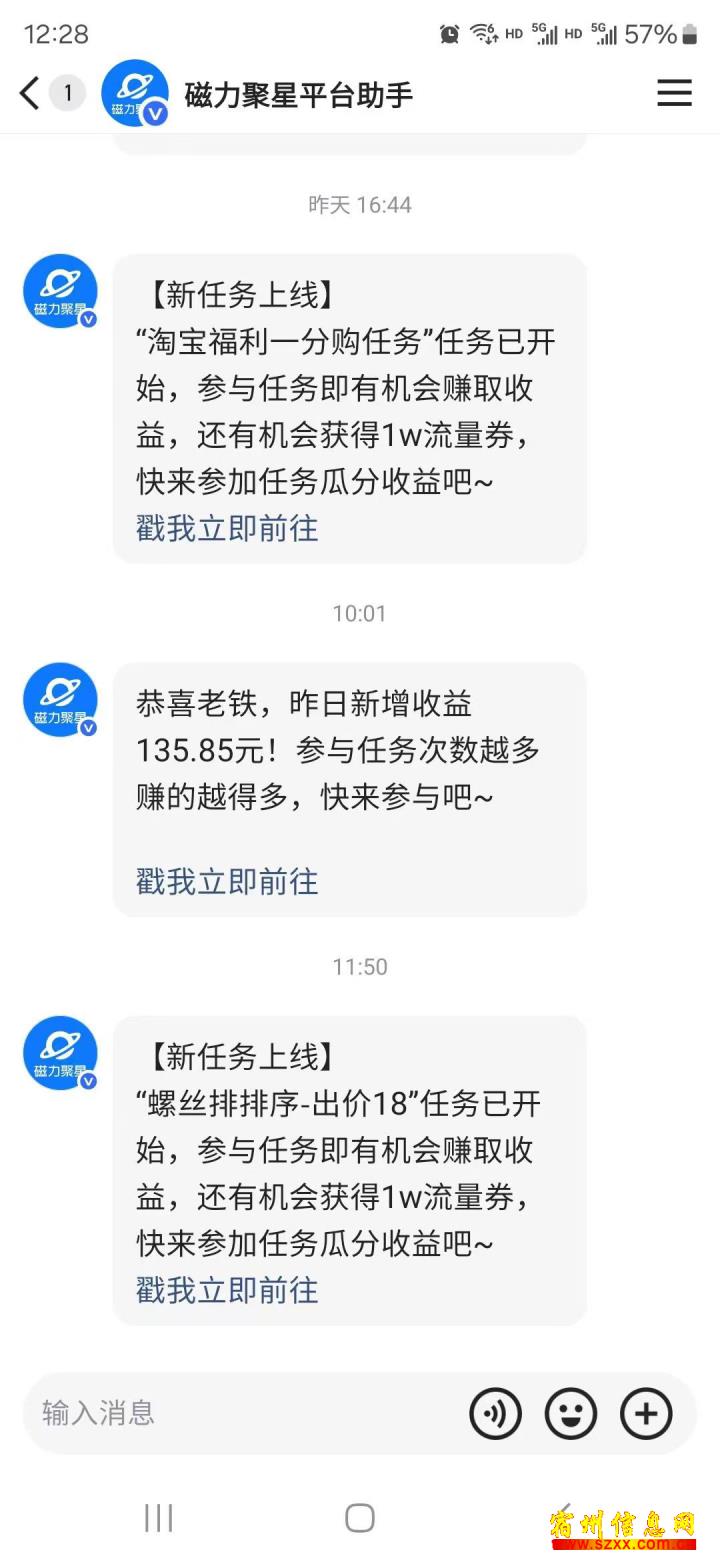This screenshot has height=1560, width=720.
Task: Focus the 输入消息 text field
Action: 240,1413
